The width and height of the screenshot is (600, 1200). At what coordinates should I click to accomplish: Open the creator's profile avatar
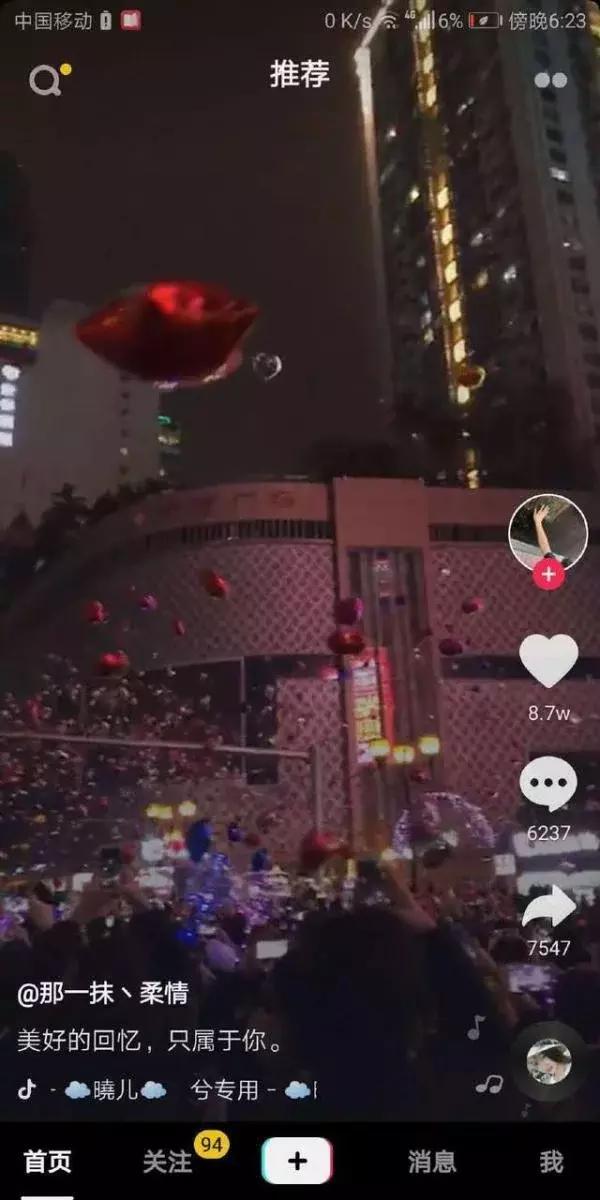548,531
